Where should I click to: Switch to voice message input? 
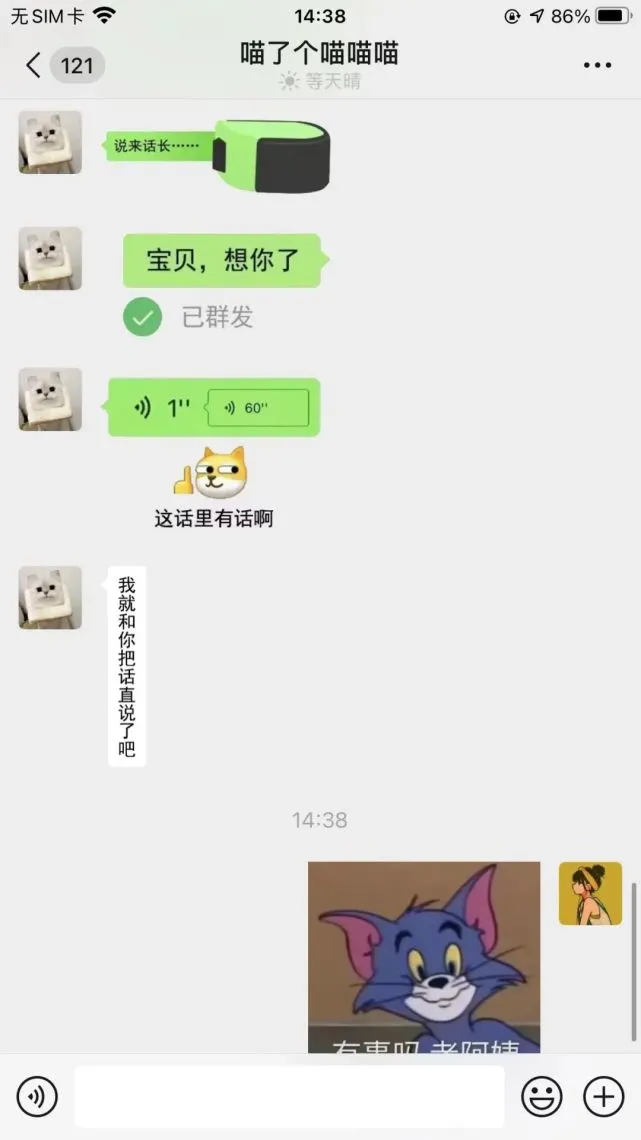click(x=37, y=1097)
